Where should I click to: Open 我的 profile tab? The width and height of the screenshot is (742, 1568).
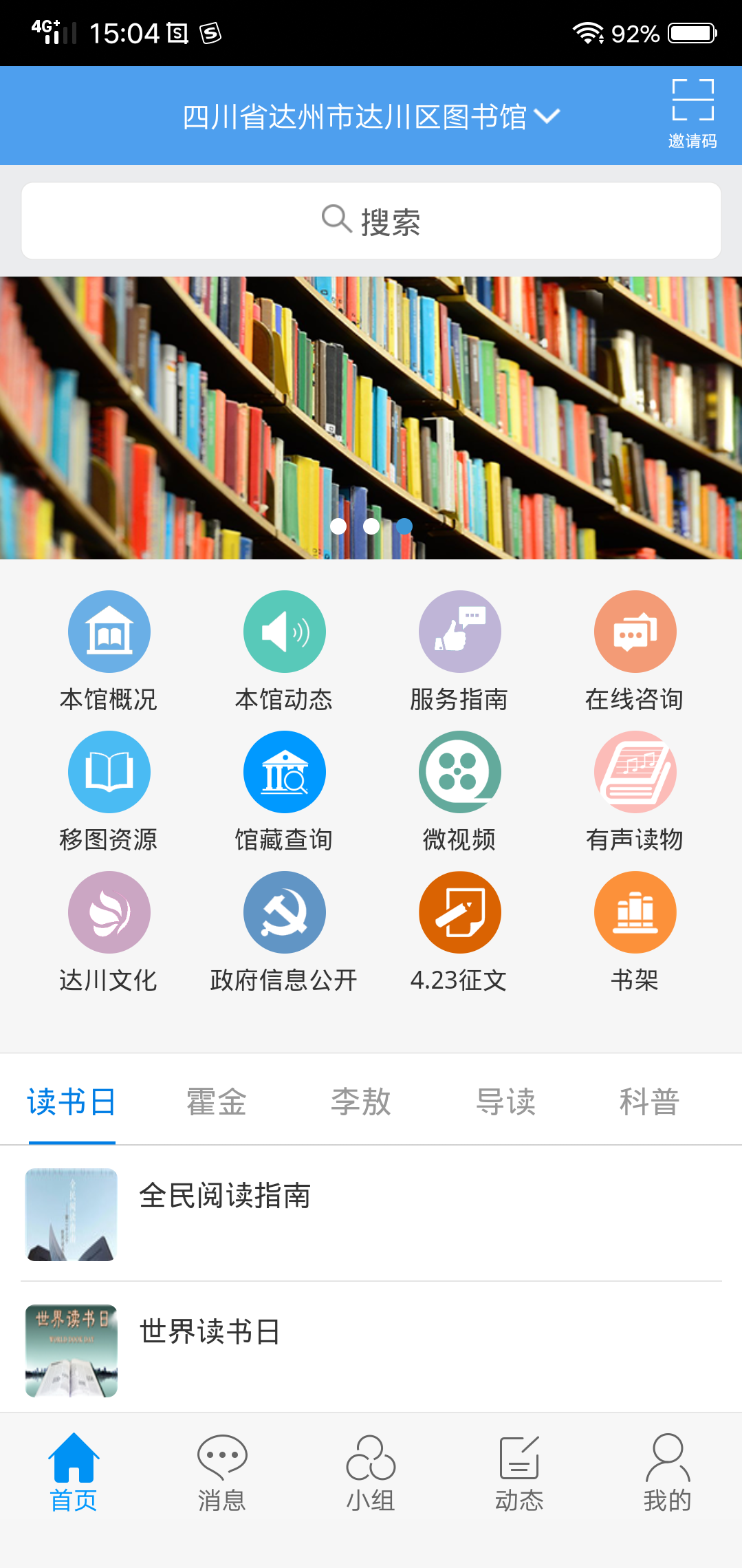(x=667, y=1472)
